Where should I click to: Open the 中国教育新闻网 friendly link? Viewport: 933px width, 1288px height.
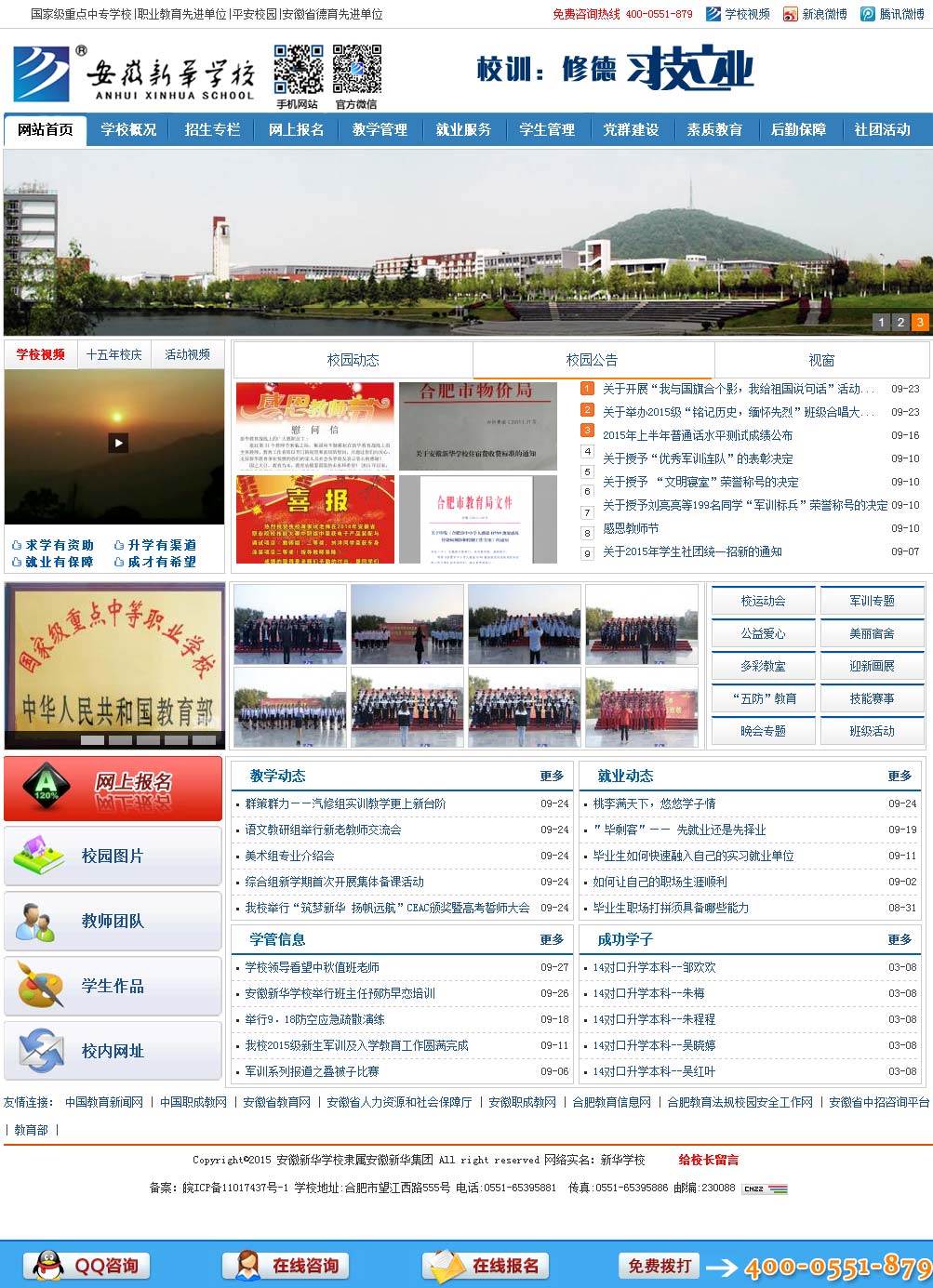point(104,1102)
